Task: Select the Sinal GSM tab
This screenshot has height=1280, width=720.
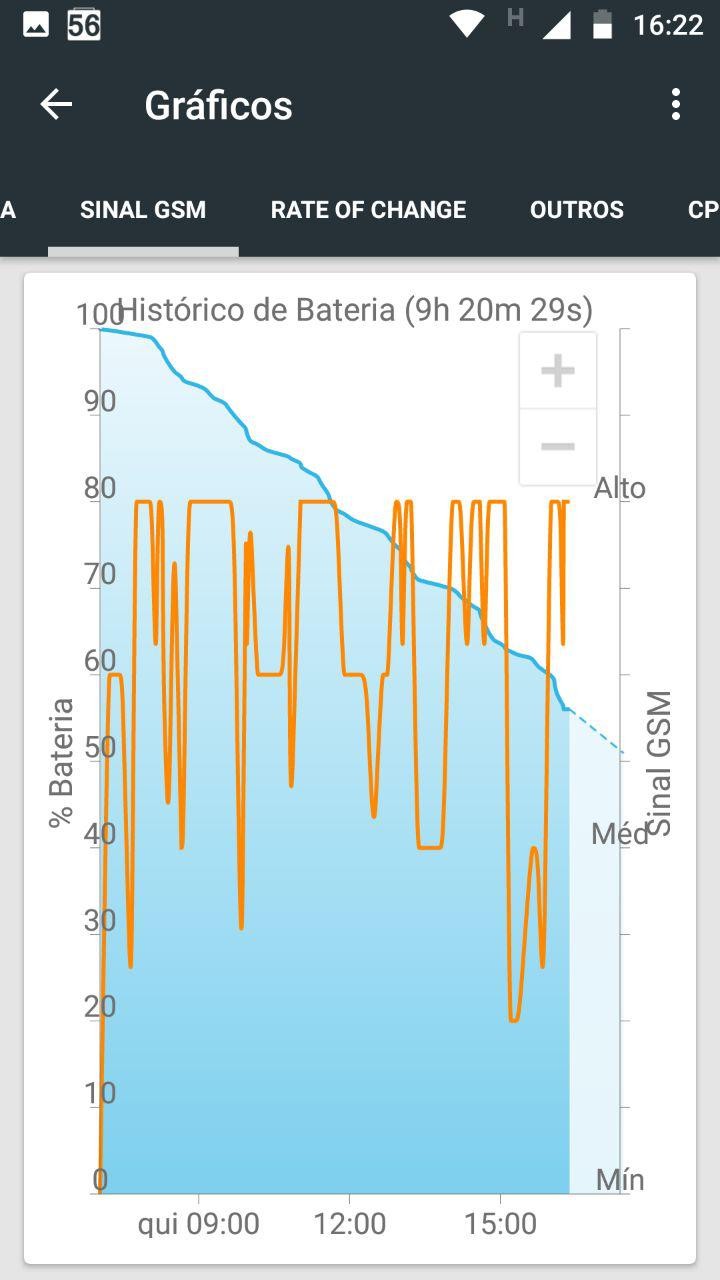Action: 143,210
